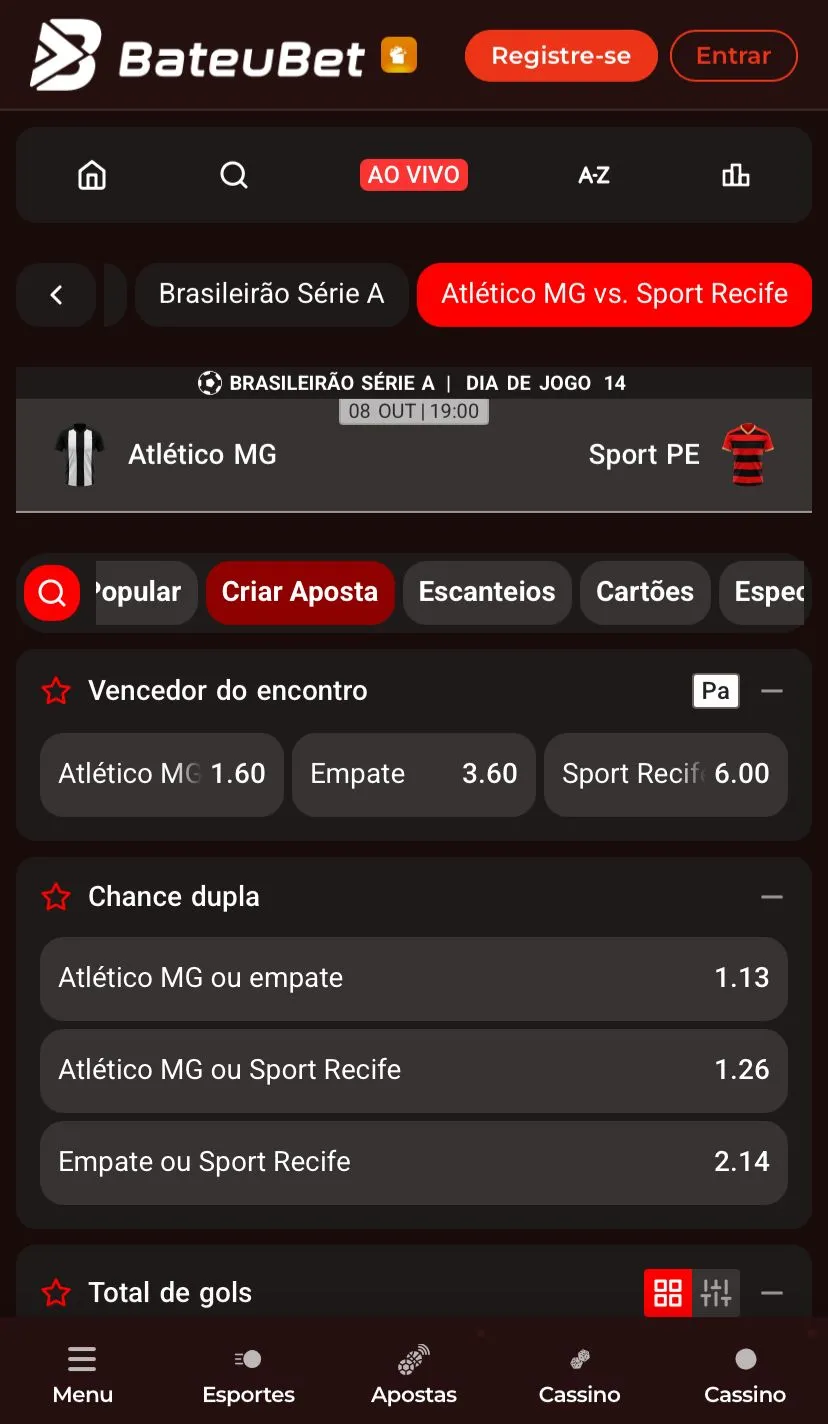The height and width of the screenshot is (1424, 828).
Task: Open the Entrar login button
Action: pyautogui.click(x=733, y=56)
